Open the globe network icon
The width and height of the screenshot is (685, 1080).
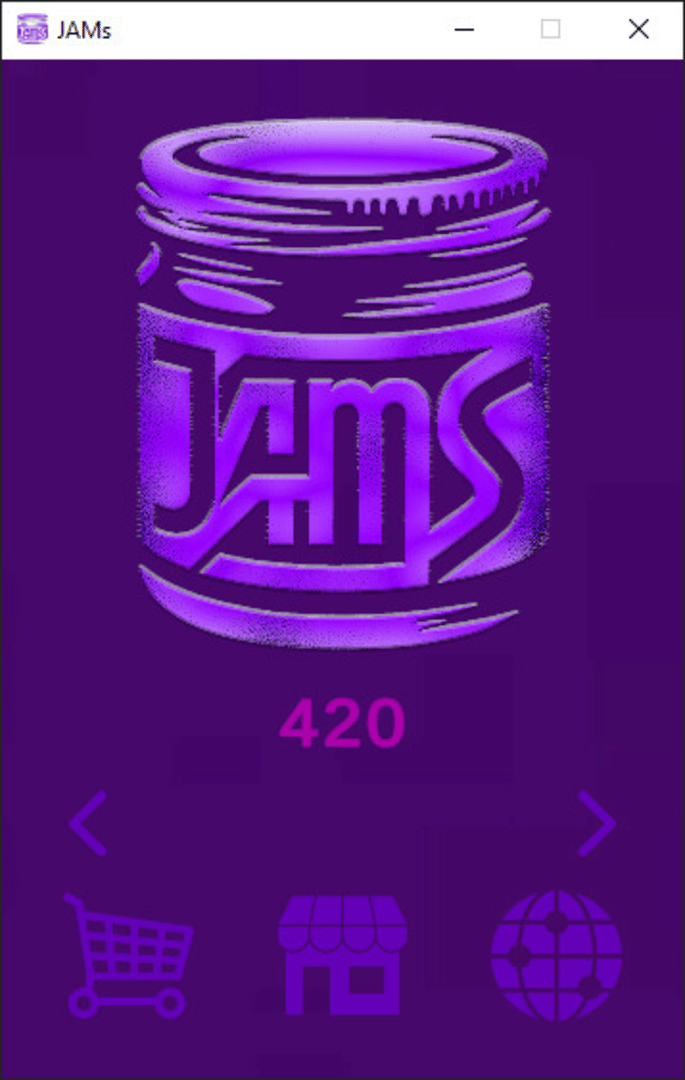coord(556,955)
